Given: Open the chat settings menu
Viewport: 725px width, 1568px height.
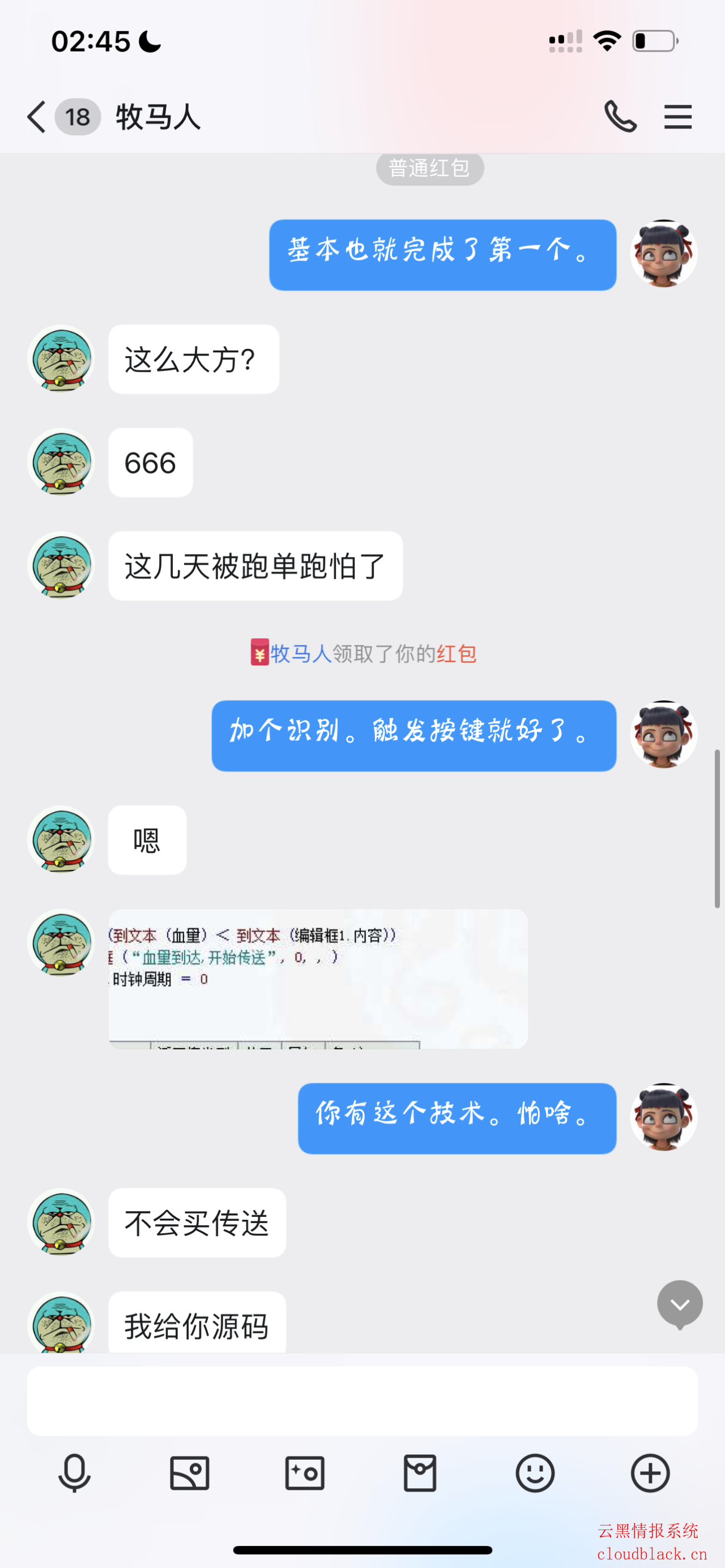Looking at the screenshot, I should tap(677, 116).
